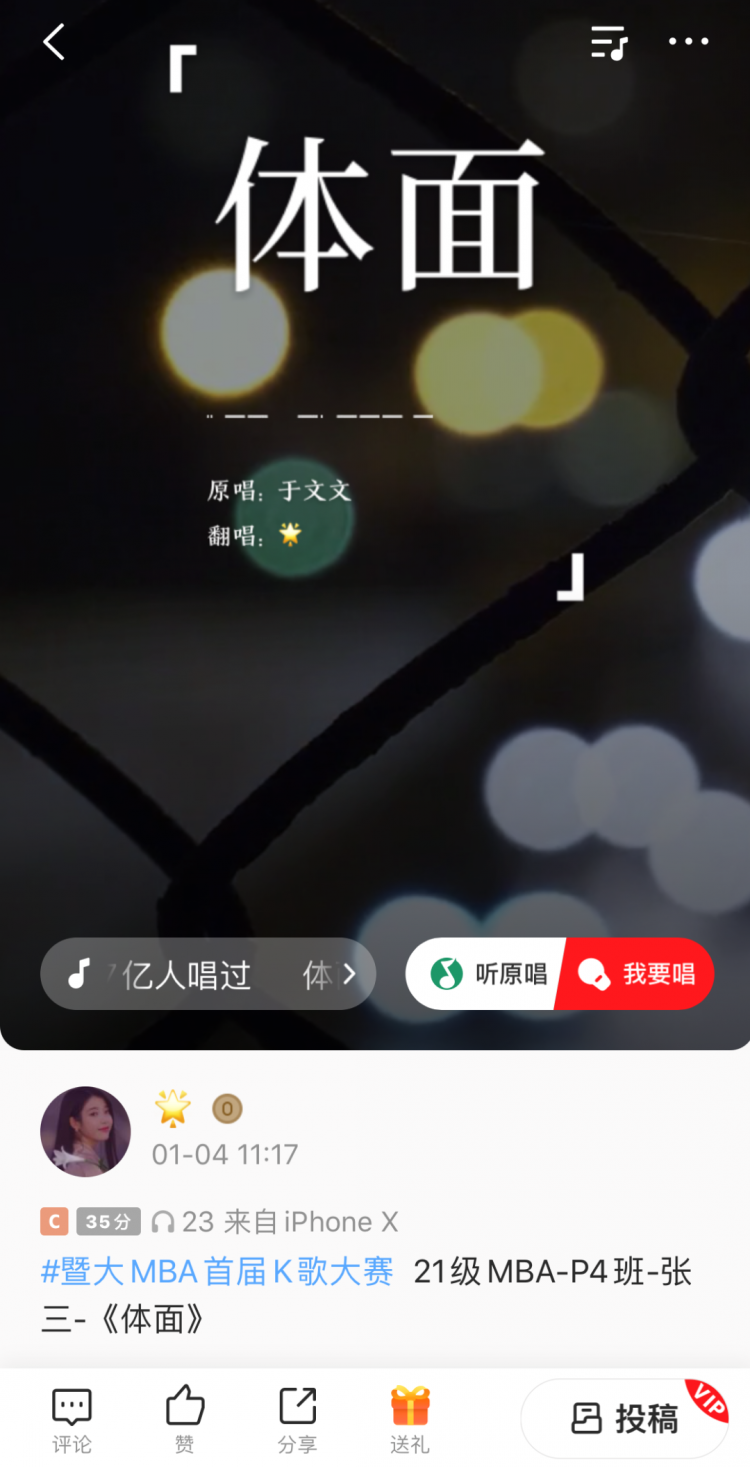Screen dimensions: 750x1467
Task: Share this cover via 分享
Action: click(297, 1418)
